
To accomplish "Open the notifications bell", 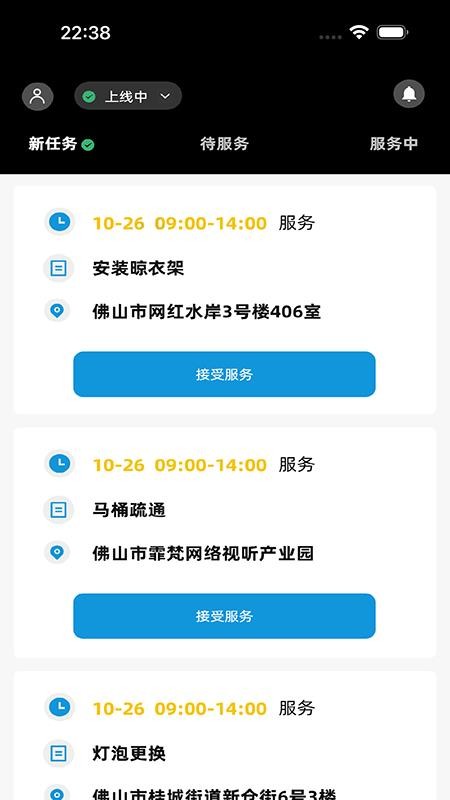I will pos(409,94).
